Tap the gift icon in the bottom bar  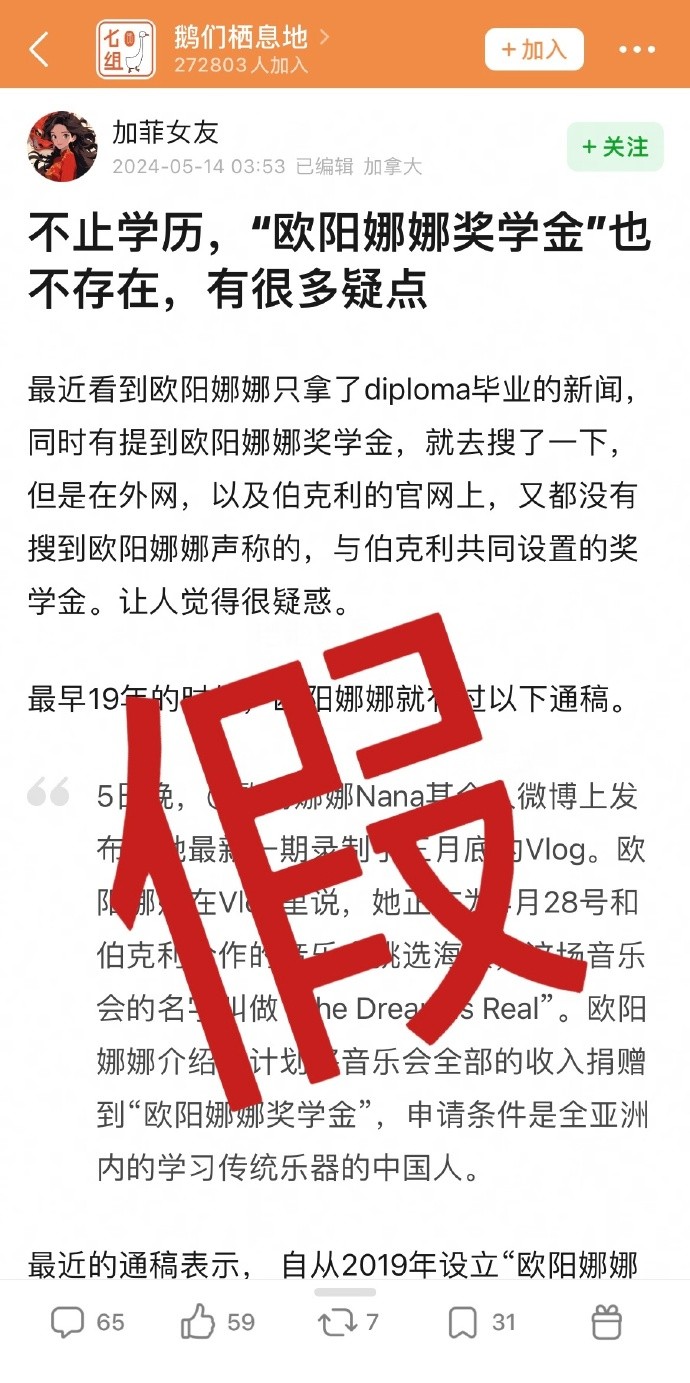606,1322
